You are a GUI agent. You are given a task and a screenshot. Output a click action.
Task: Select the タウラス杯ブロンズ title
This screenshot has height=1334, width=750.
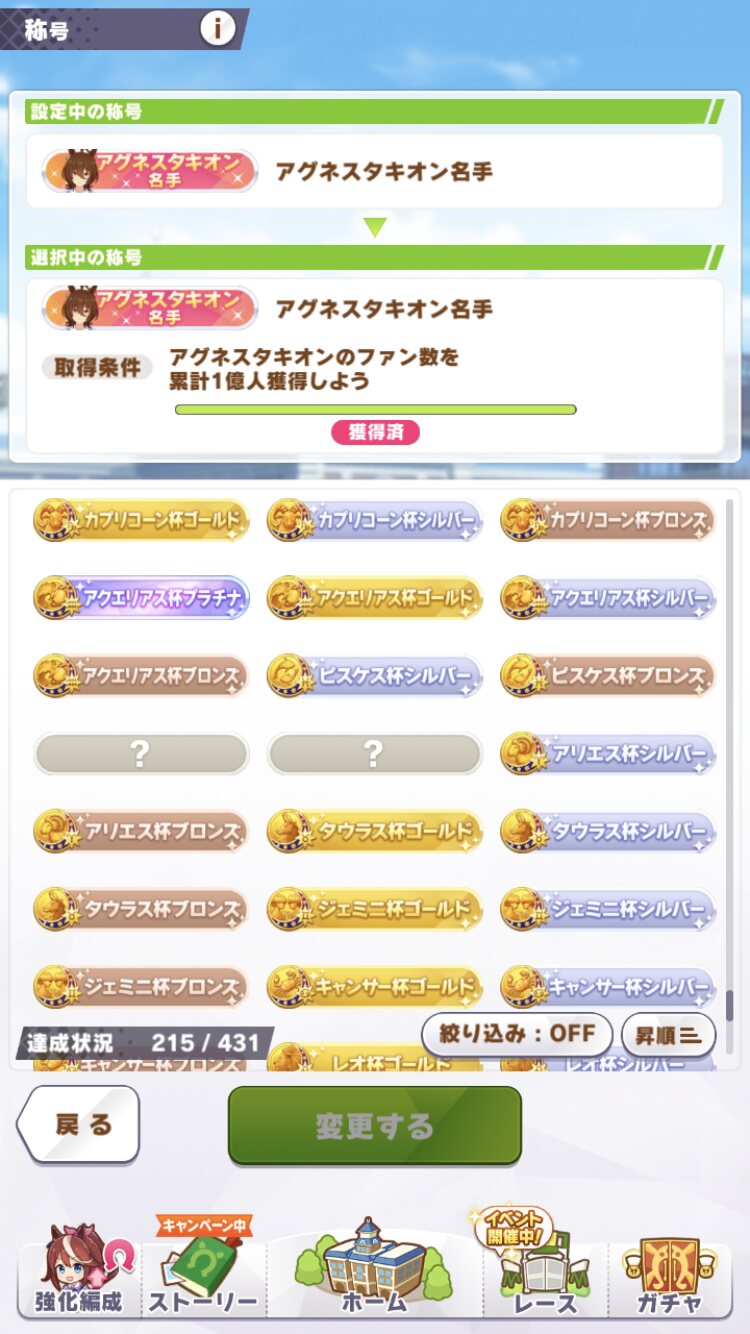pyautogui.click(x=141, y=909)
